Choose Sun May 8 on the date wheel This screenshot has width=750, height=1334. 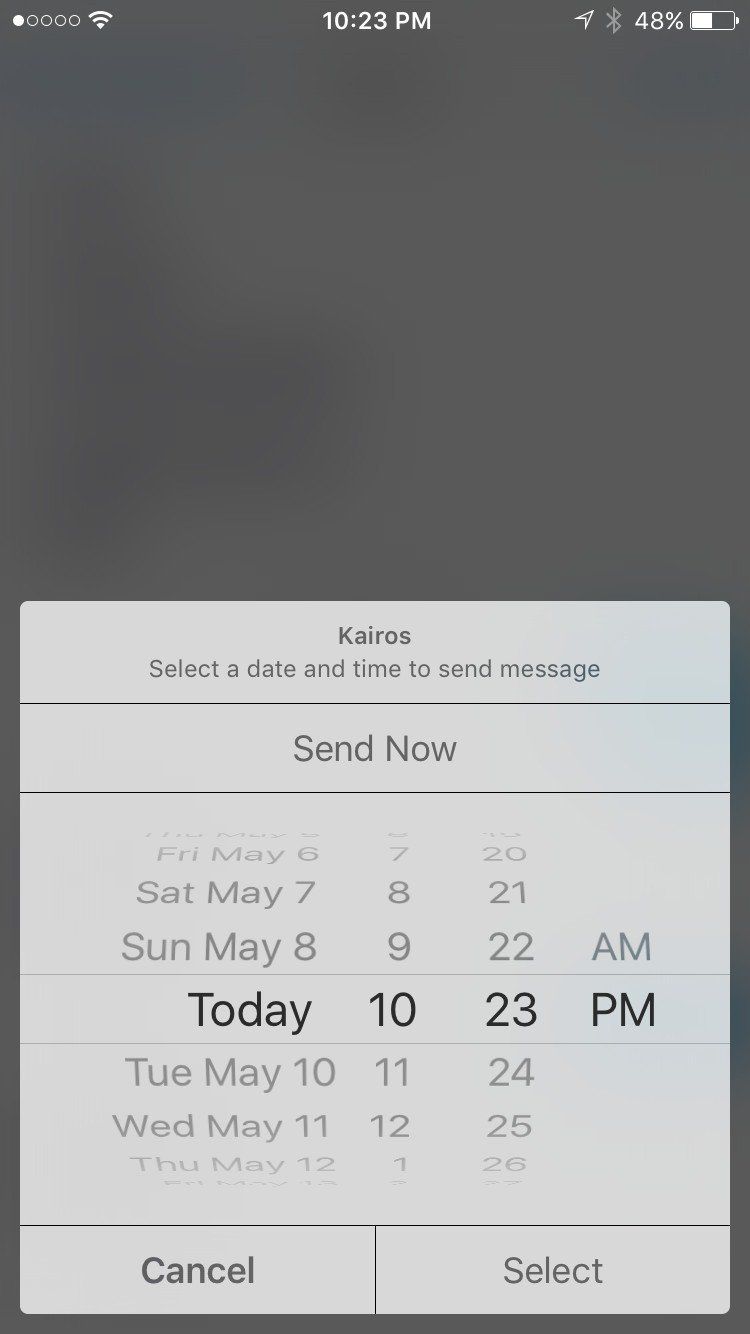(220, 946)
